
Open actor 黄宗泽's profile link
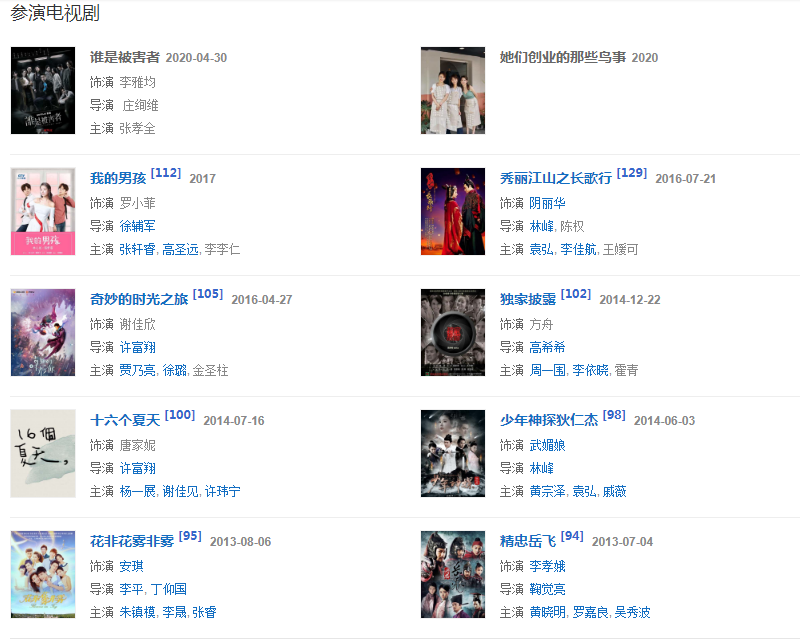[x=547, y=491]
